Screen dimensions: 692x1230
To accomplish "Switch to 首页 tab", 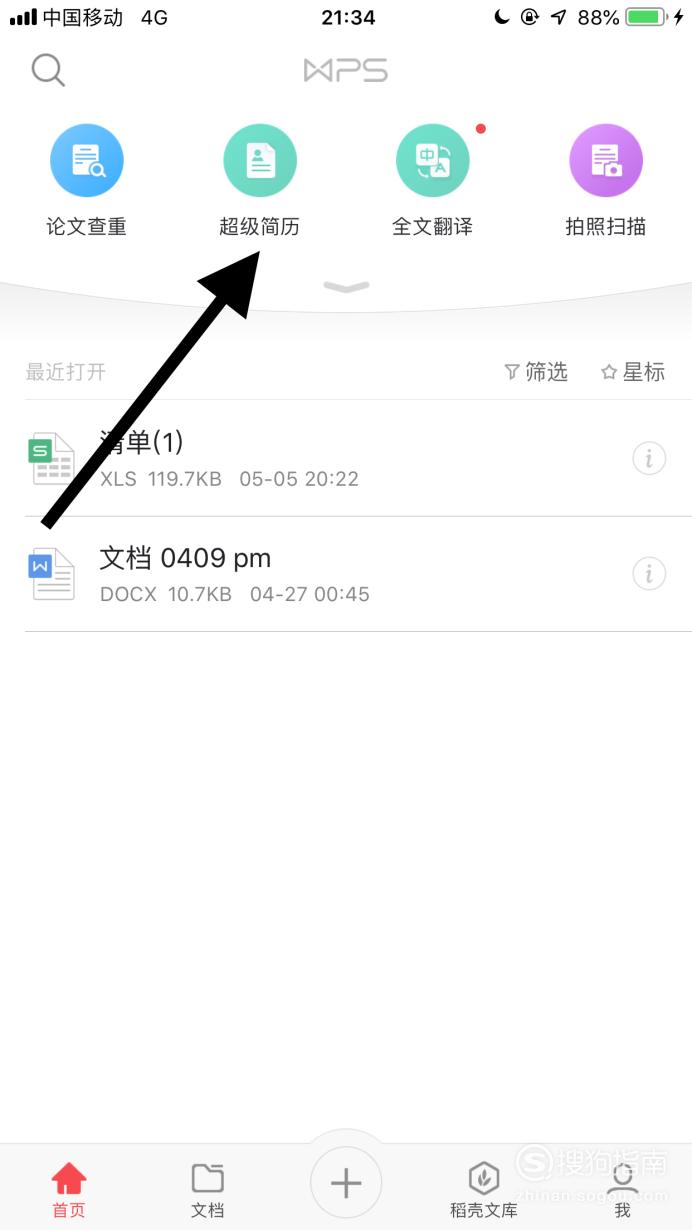I will (69, 1190).
